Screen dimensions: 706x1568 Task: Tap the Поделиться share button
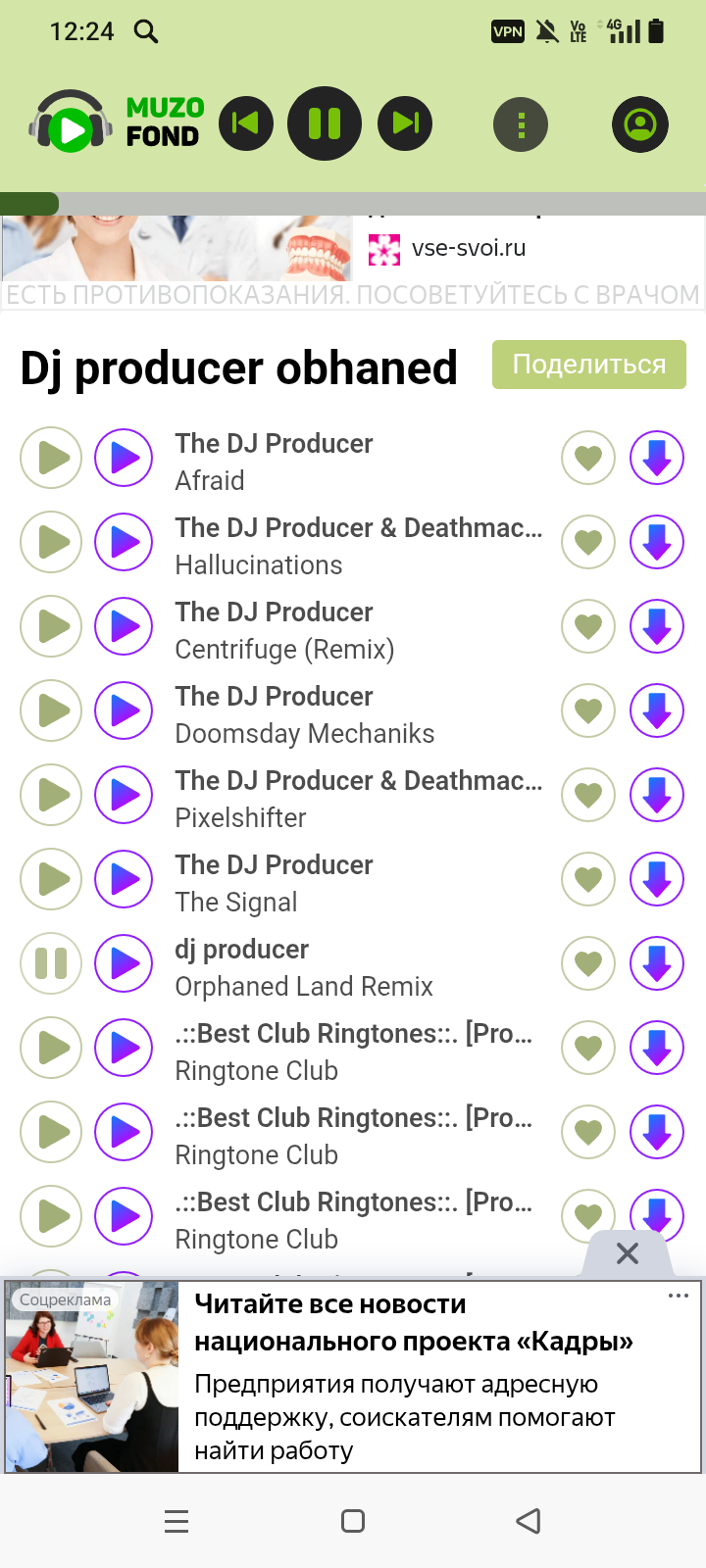(589, 365)
